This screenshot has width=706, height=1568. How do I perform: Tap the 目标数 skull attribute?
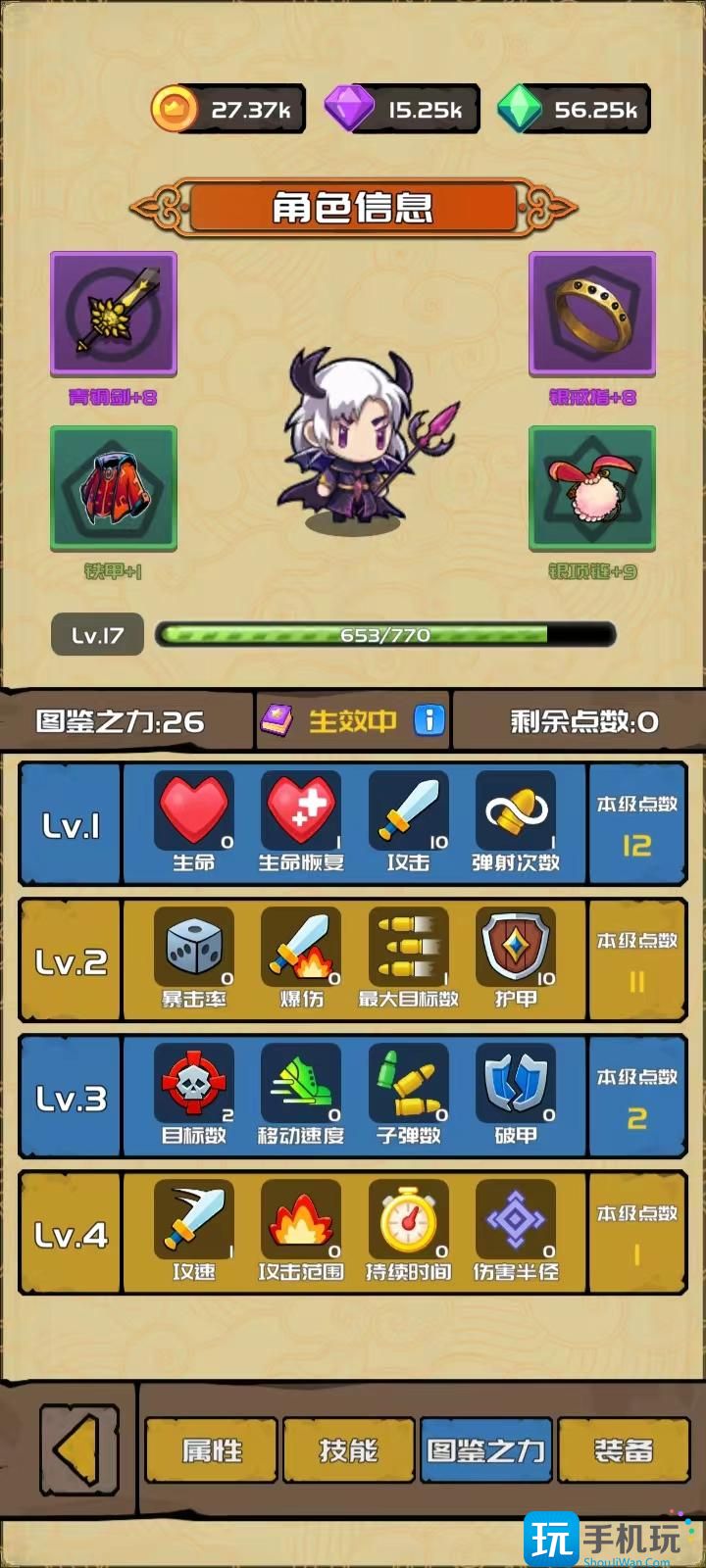194,1084
